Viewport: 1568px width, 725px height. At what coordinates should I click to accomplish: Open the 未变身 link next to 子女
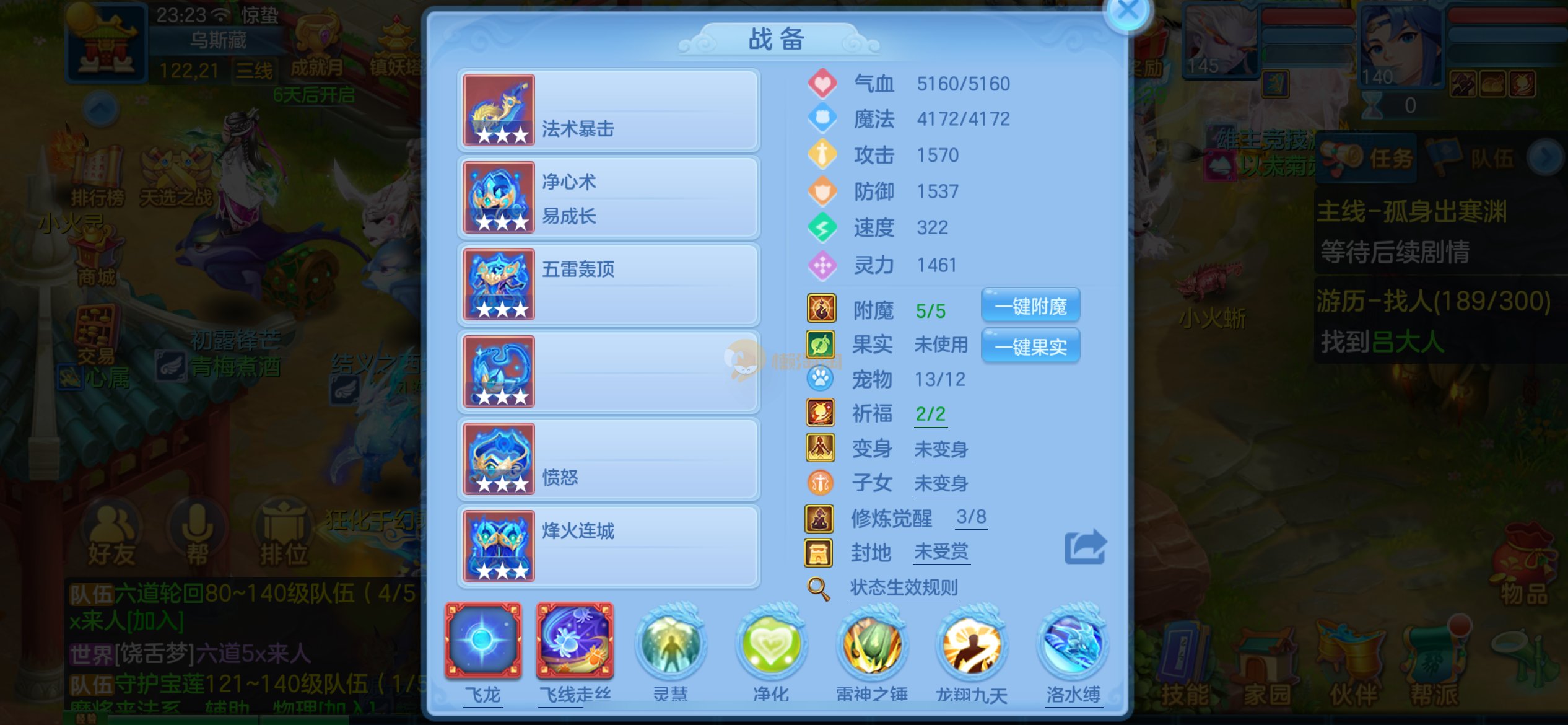(x=941, y=483)
